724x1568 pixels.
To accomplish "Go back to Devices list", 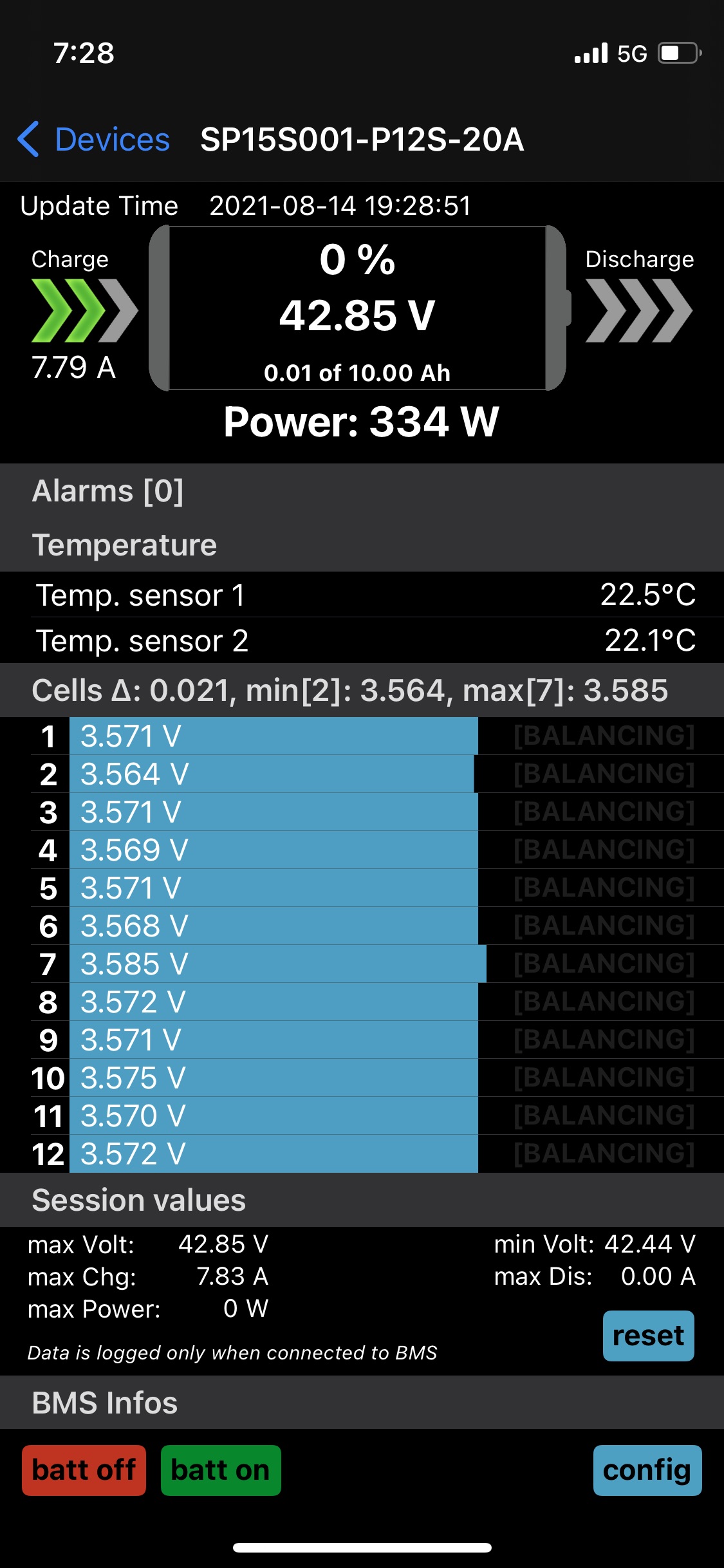I will (x=94, y=139).
